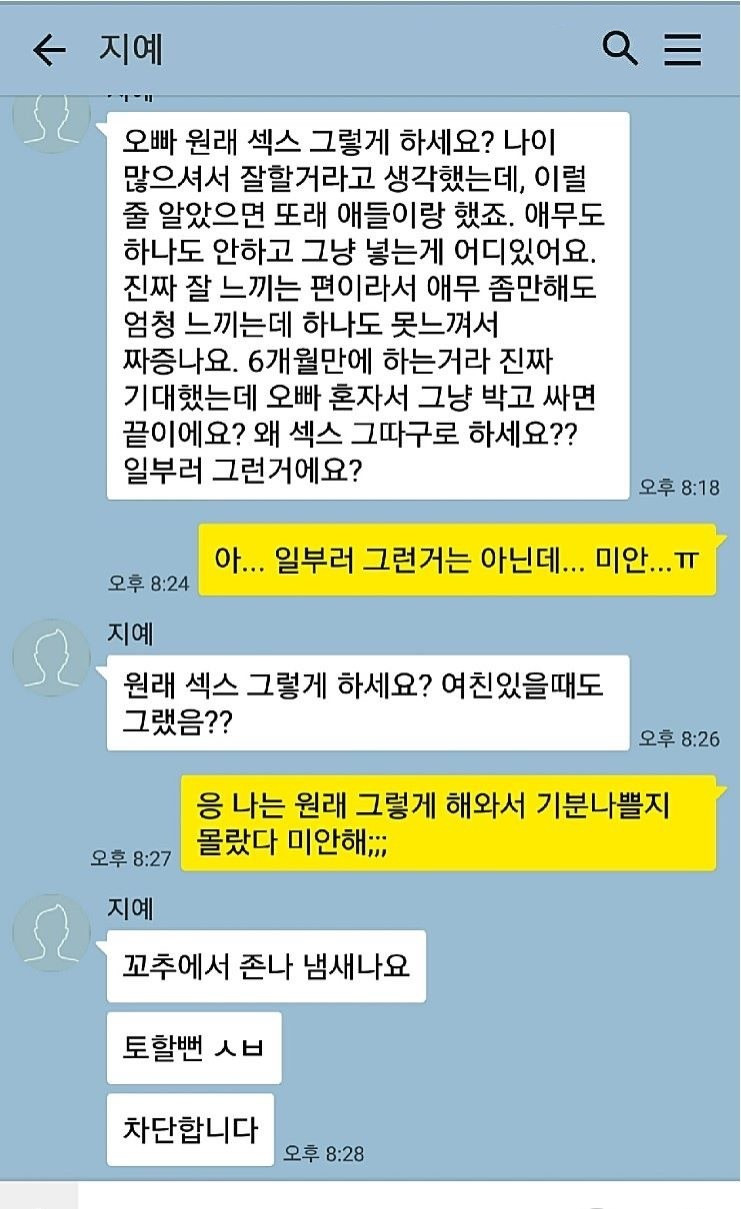
Task: Open 지예's profile picture at 8:26 message
Action: pyautogui.click(x=52, y=658)
